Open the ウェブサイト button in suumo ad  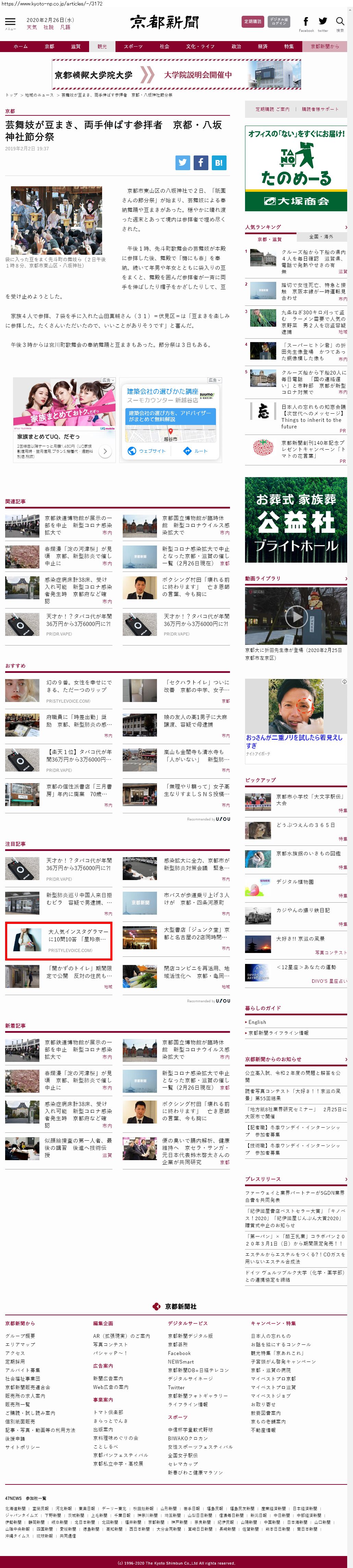(x=148, y=451)
